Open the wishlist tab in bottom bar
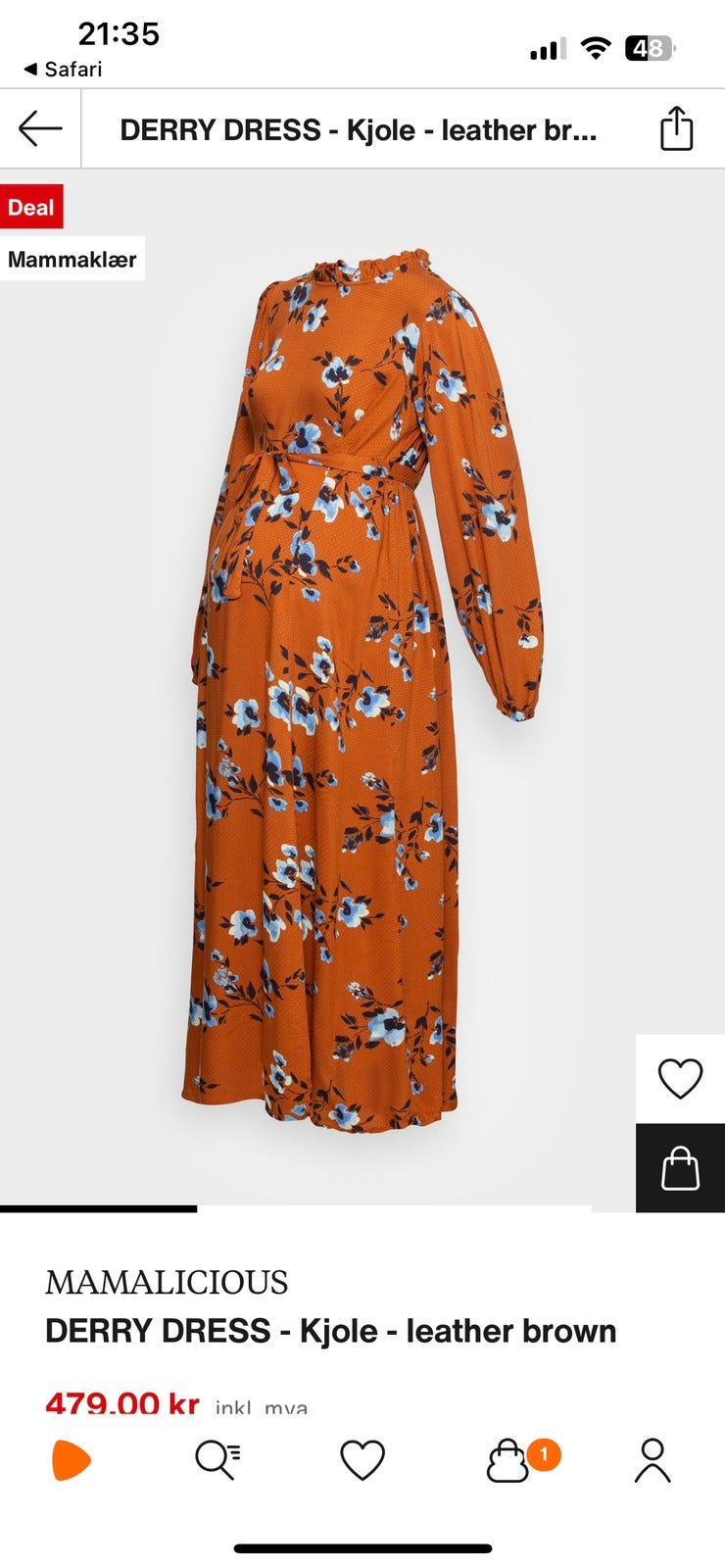The height and width of the screenshot is (1568, 725). pos(362,1460)
